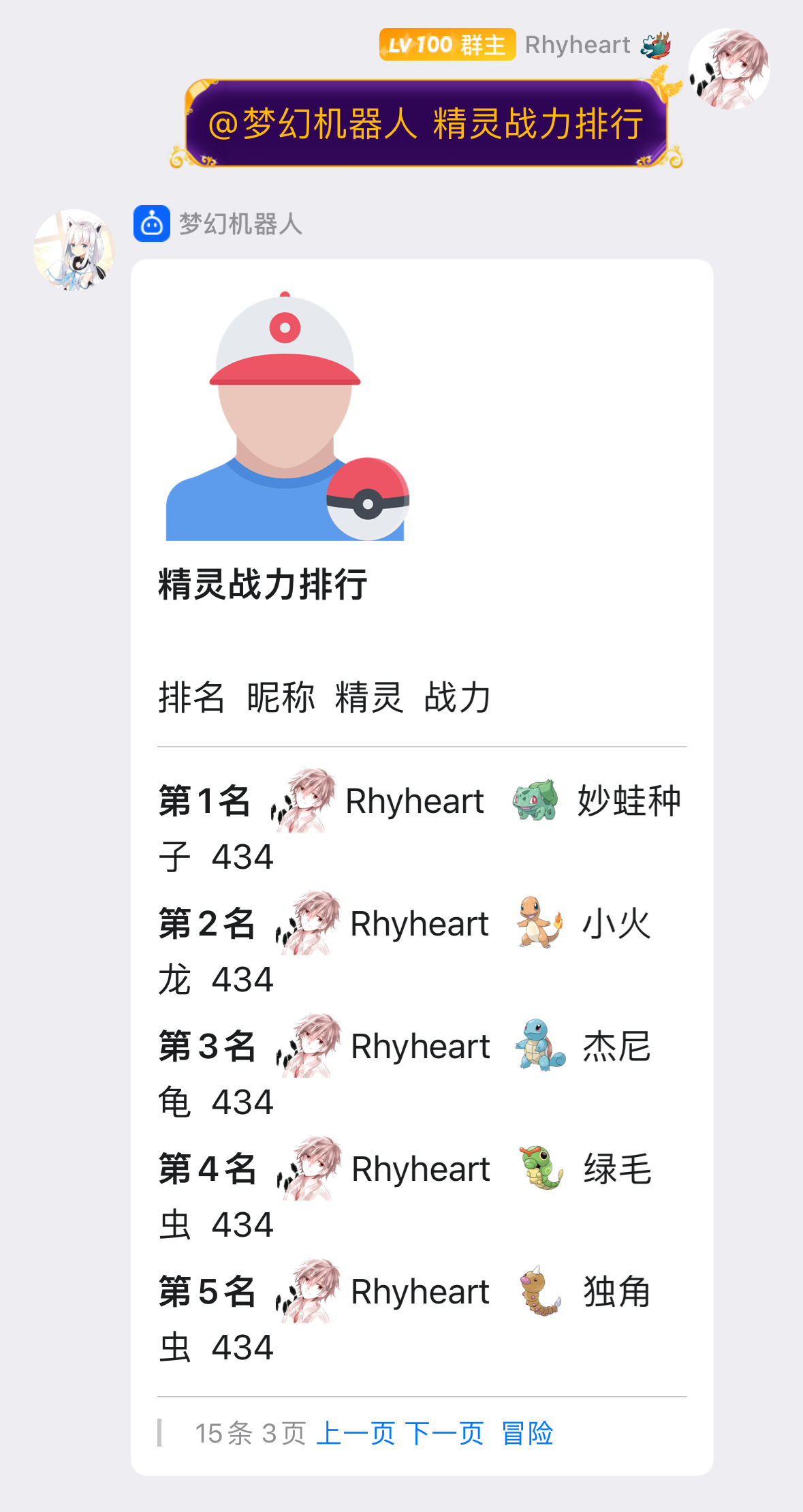Go to next page via 下一页
This screenshot has width=803, height=1512.
point(444,1434)
